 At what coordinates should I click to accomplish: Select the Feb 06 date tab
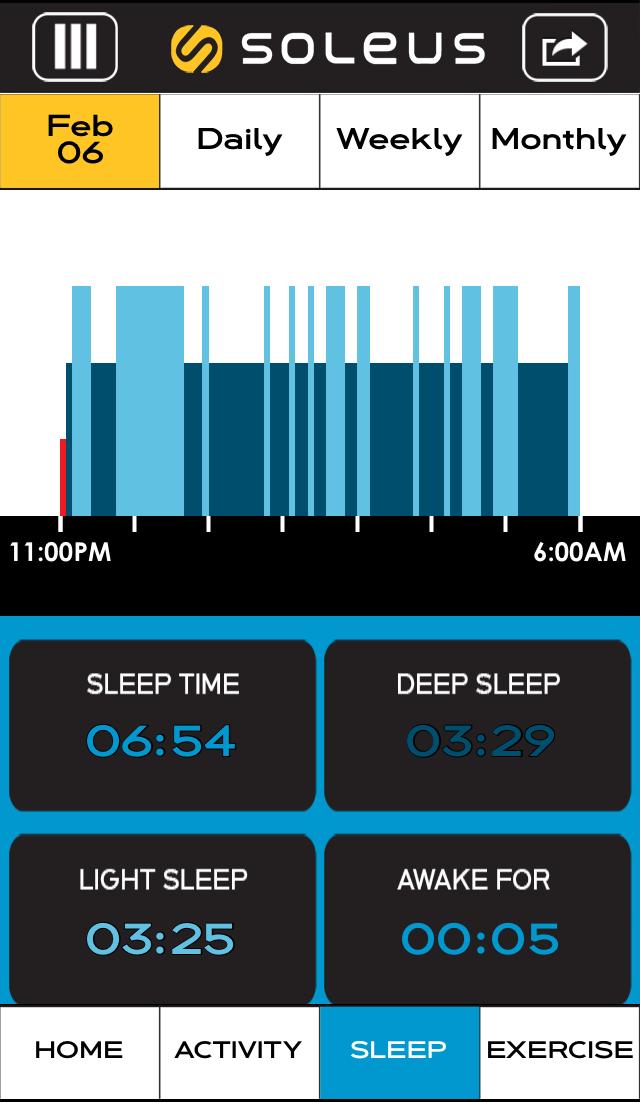pos(80,141)
